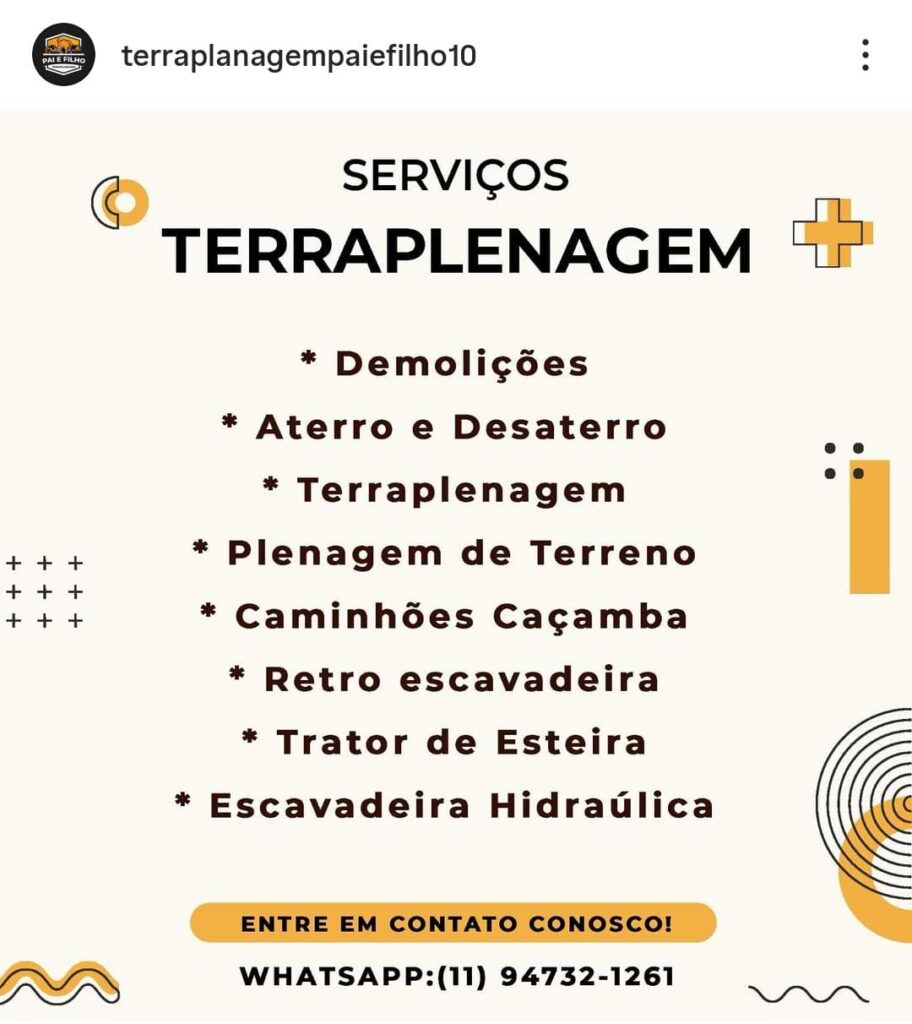Image resolution: width=912 pixels, height=1024 pixels.
Task: Open the post's three-dot options menu
Action: pos(865,55)
